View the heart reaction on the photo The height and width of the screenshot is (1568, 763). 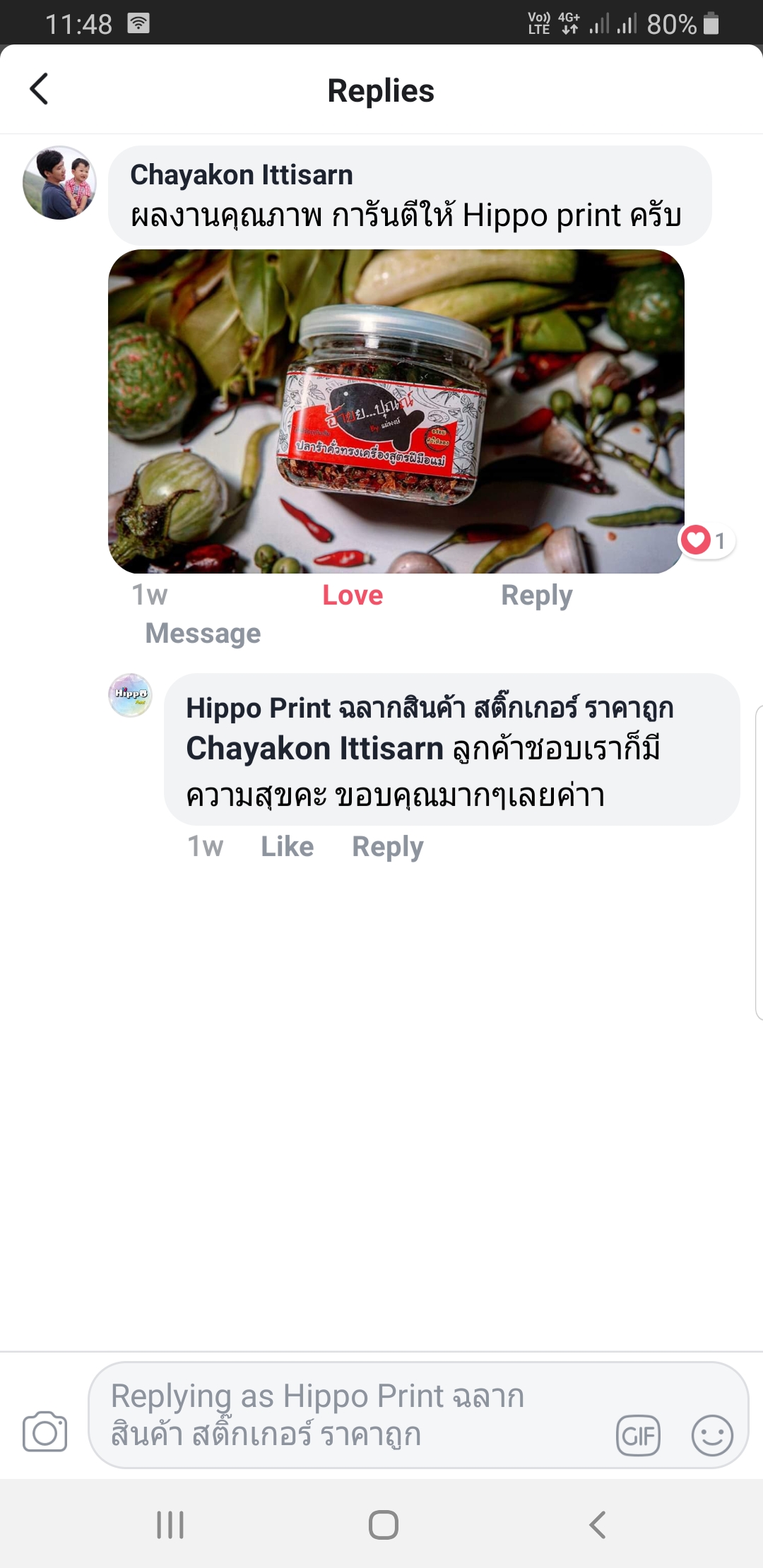pyautogui.click(x=706, y=541)
